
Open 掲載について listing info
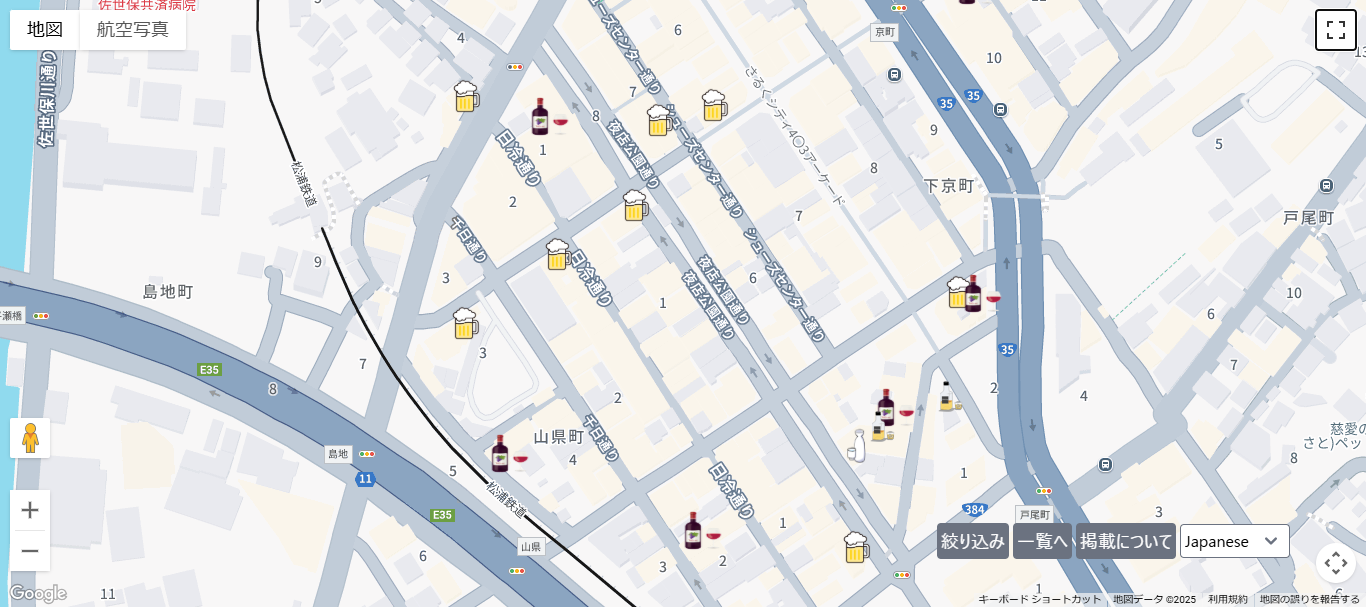coord(1126,541)
